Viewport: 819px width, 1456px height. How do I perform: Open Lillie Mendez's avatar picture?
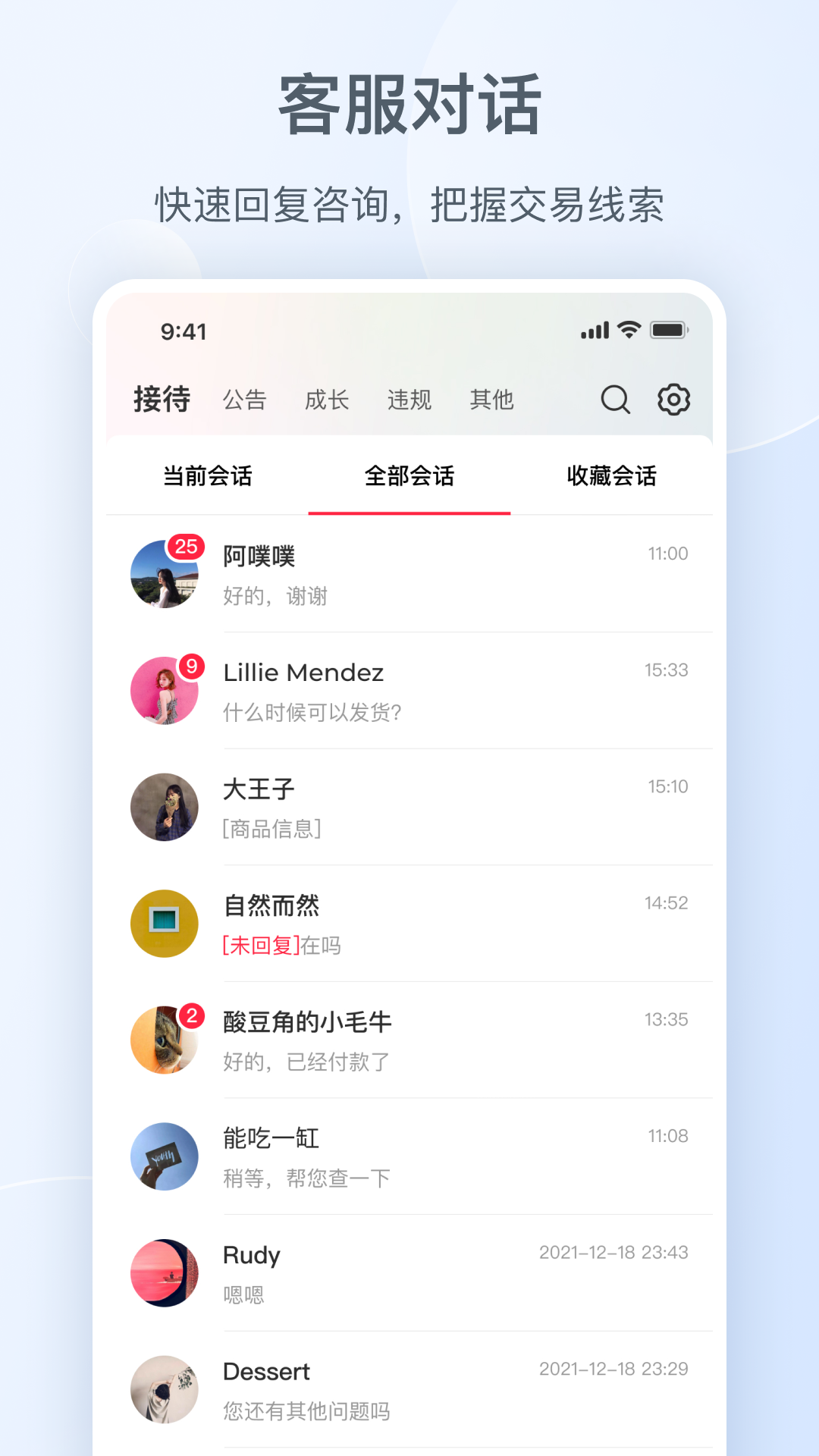coord(165,691)
